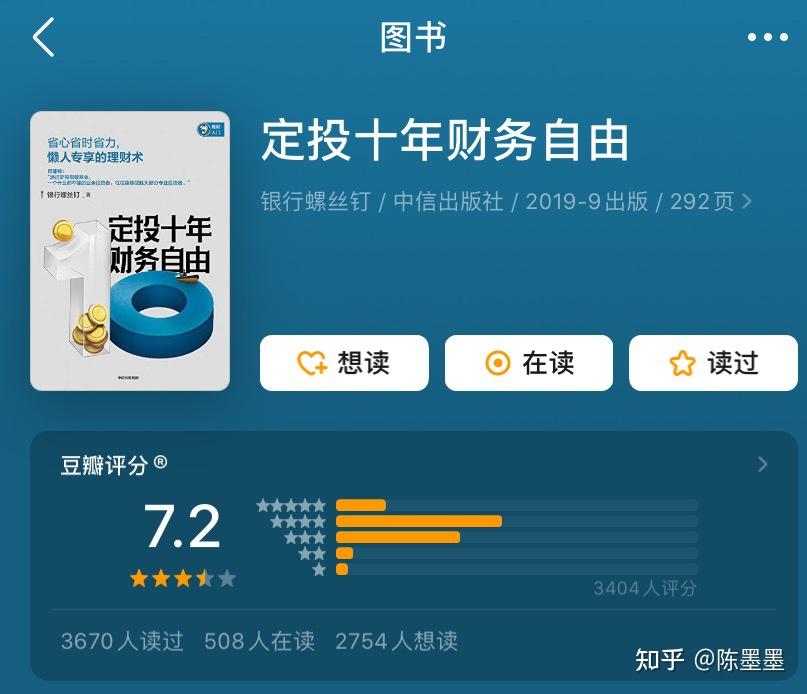Open the 定投十年财务自由 book cover image
The image size is (807, 694).
(x=130, y=250)
